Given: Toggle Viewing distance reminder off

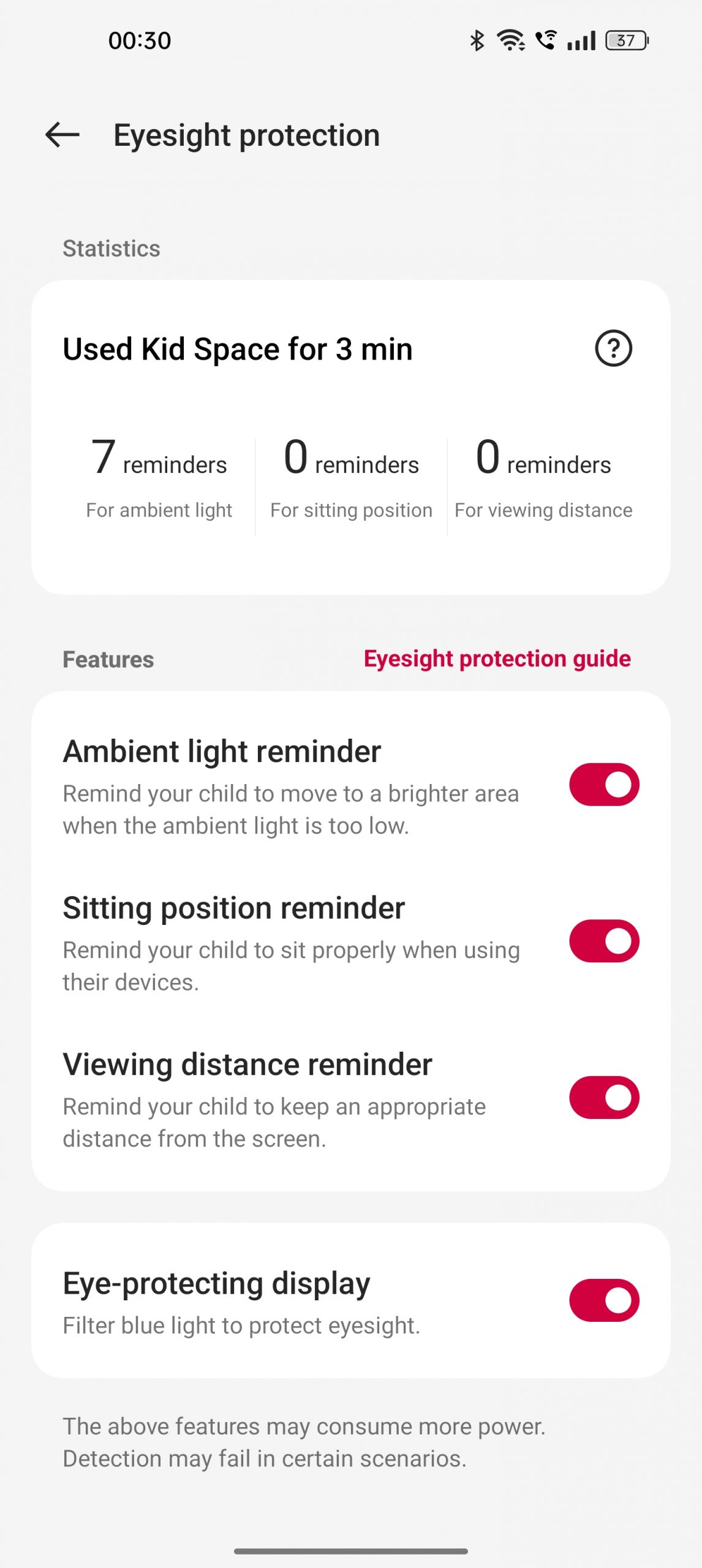Looking at the screenshot, I should point(604,1098).
